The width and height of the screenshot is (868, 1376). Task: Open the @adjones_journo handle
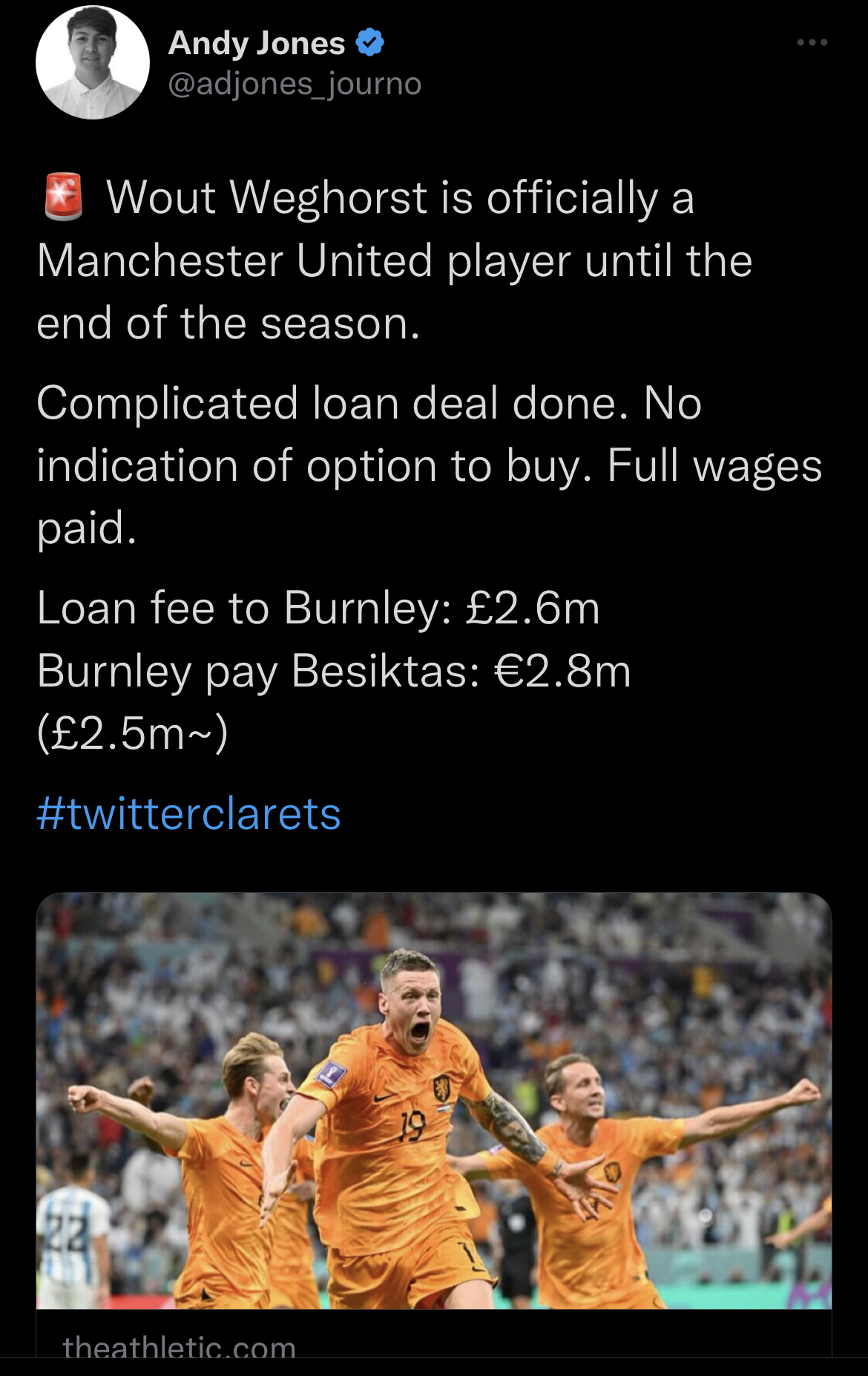click(x=295, y=84)
